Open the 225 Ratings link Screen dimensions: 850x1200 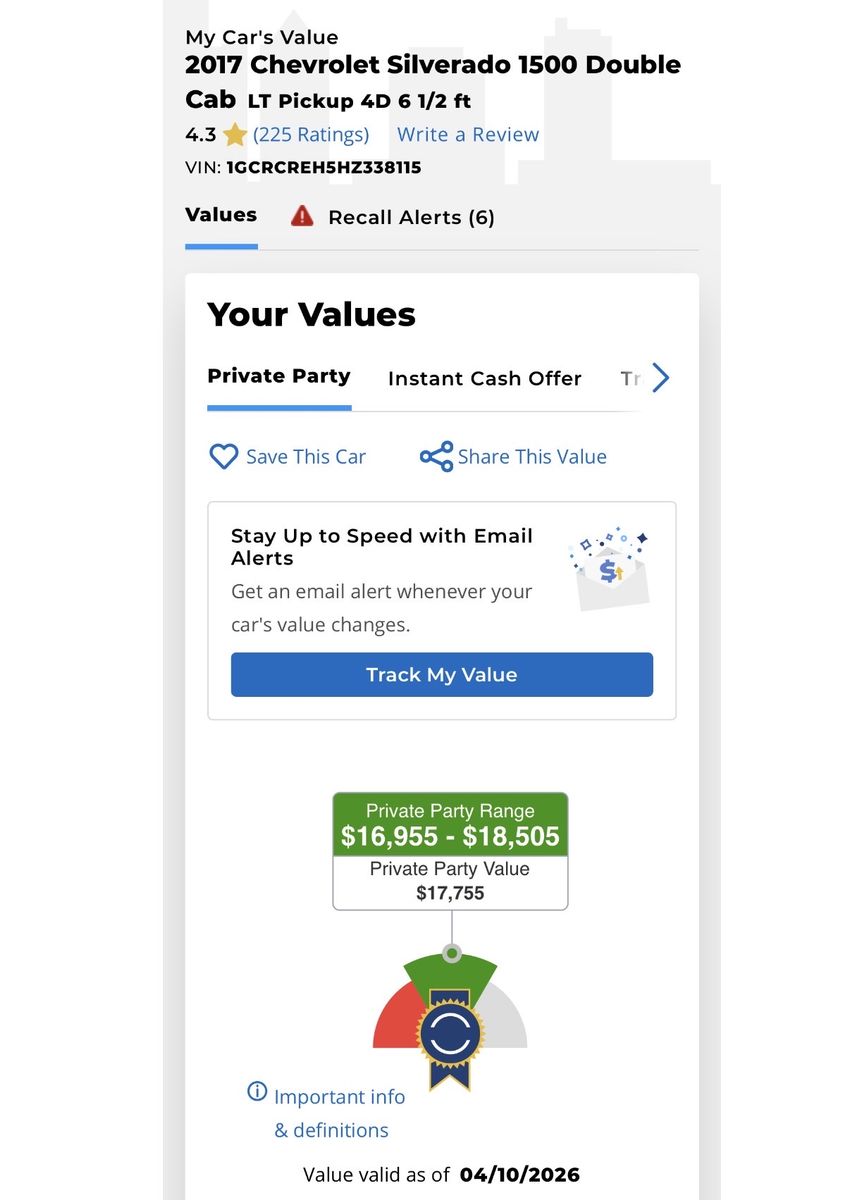pyautogui.click(x=311, y=135)
